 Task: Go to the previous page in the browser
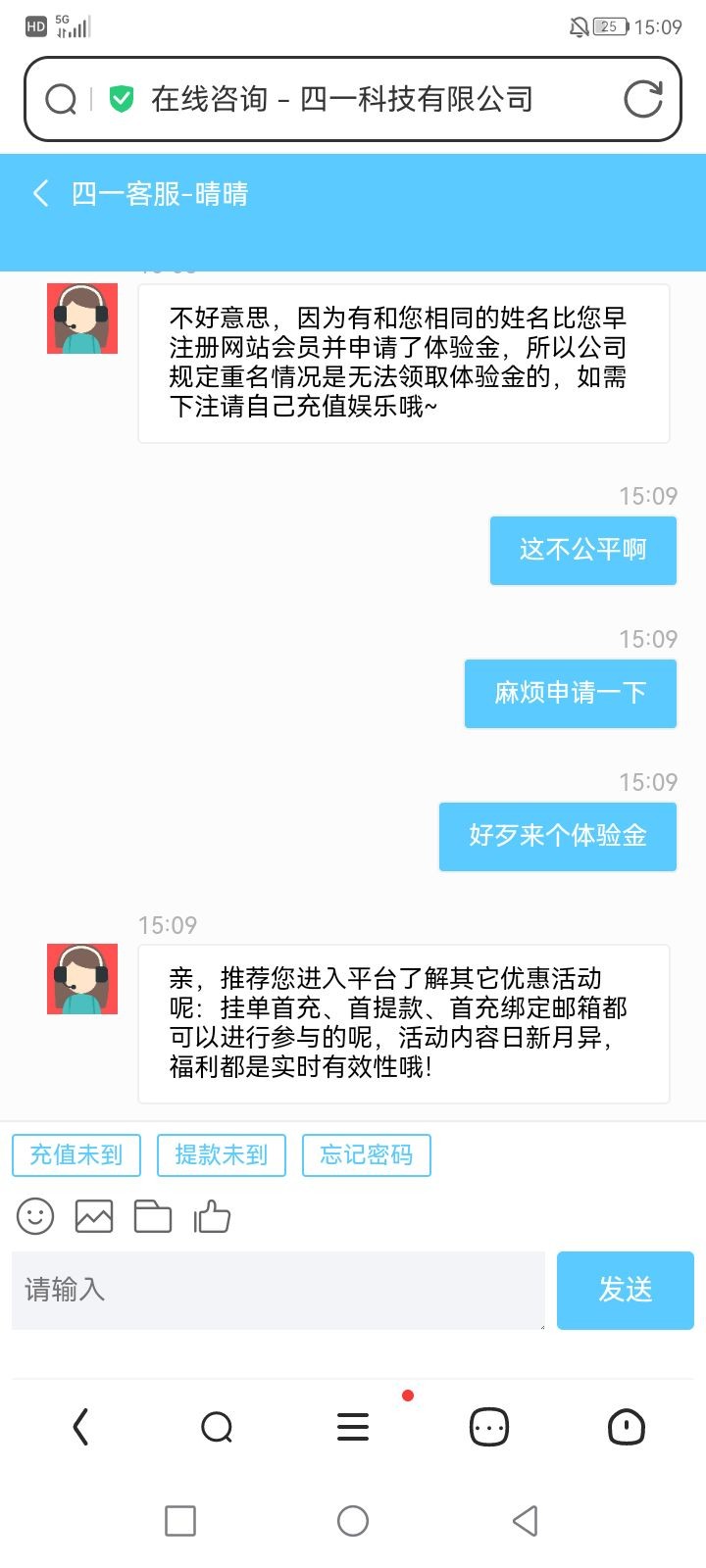pos(80,1427)
